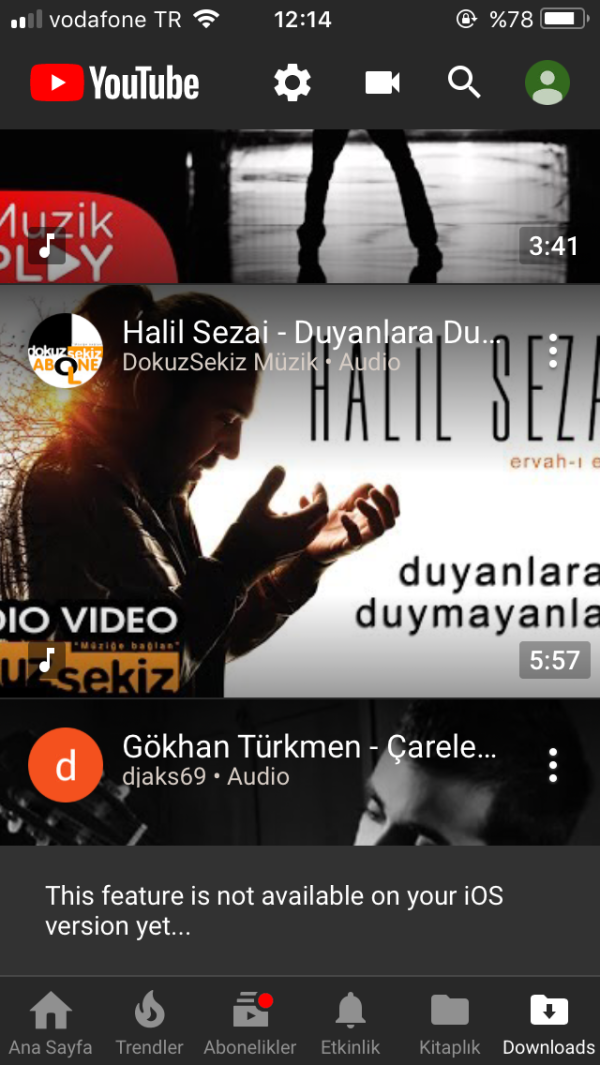Open the search magnifier
This screenshot has width=600, height=1065.
[x=464, y=83]
